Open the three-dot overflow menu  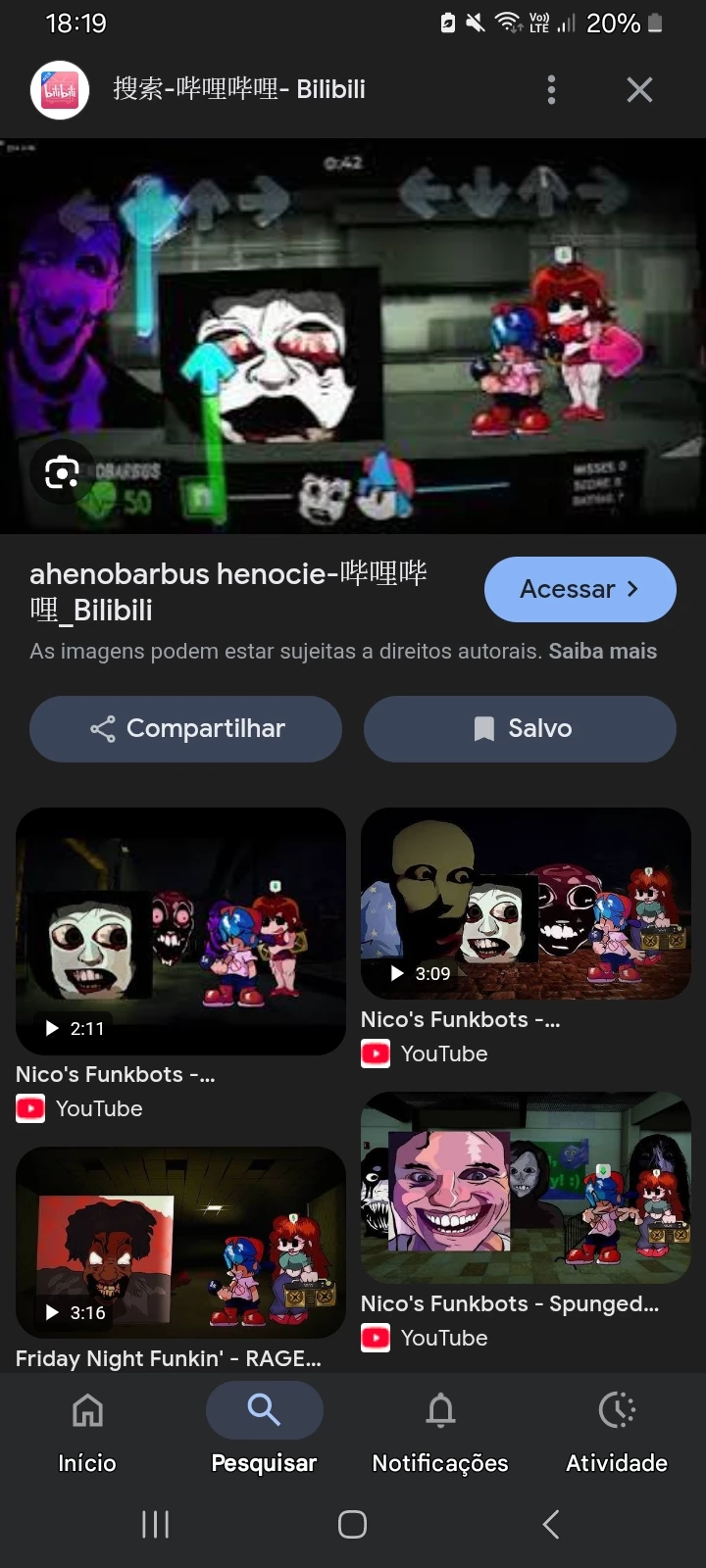click(x=551, y=90)
